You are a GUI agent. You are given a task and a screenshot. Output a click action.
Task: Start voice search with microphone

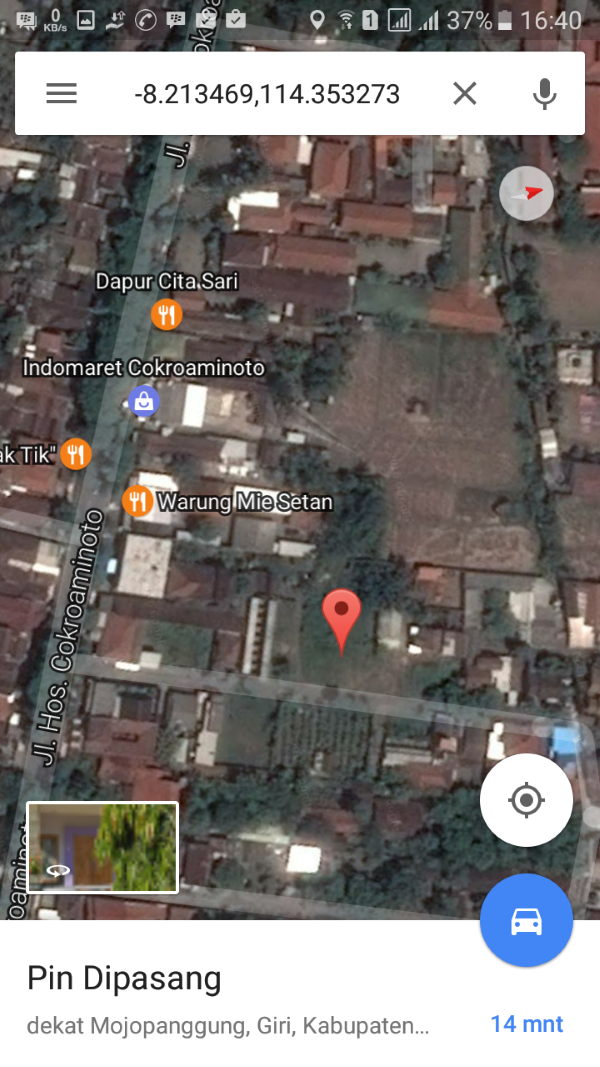click(544, 93)
